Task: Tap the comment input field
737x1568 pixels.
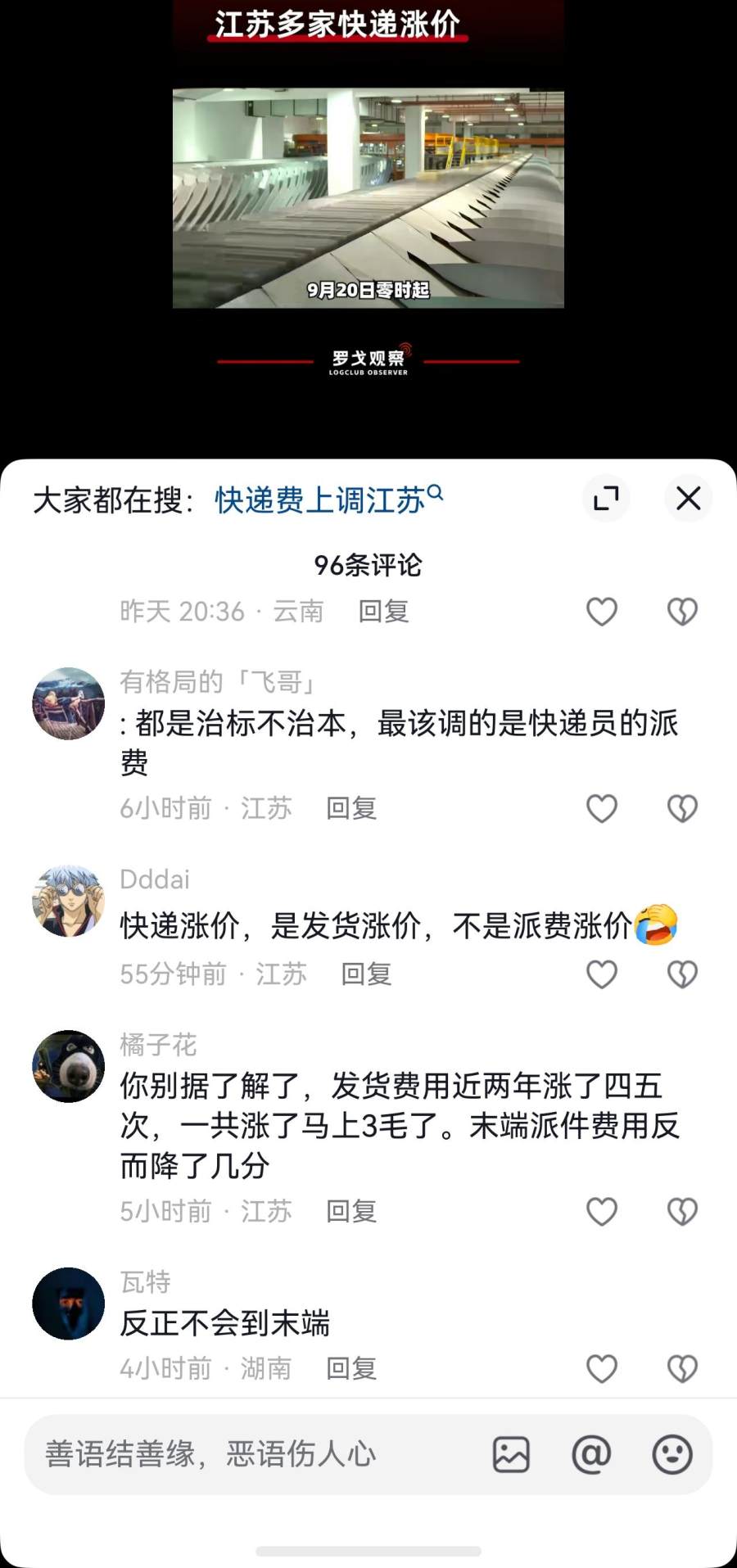Action: click(x=254, y=1454)
